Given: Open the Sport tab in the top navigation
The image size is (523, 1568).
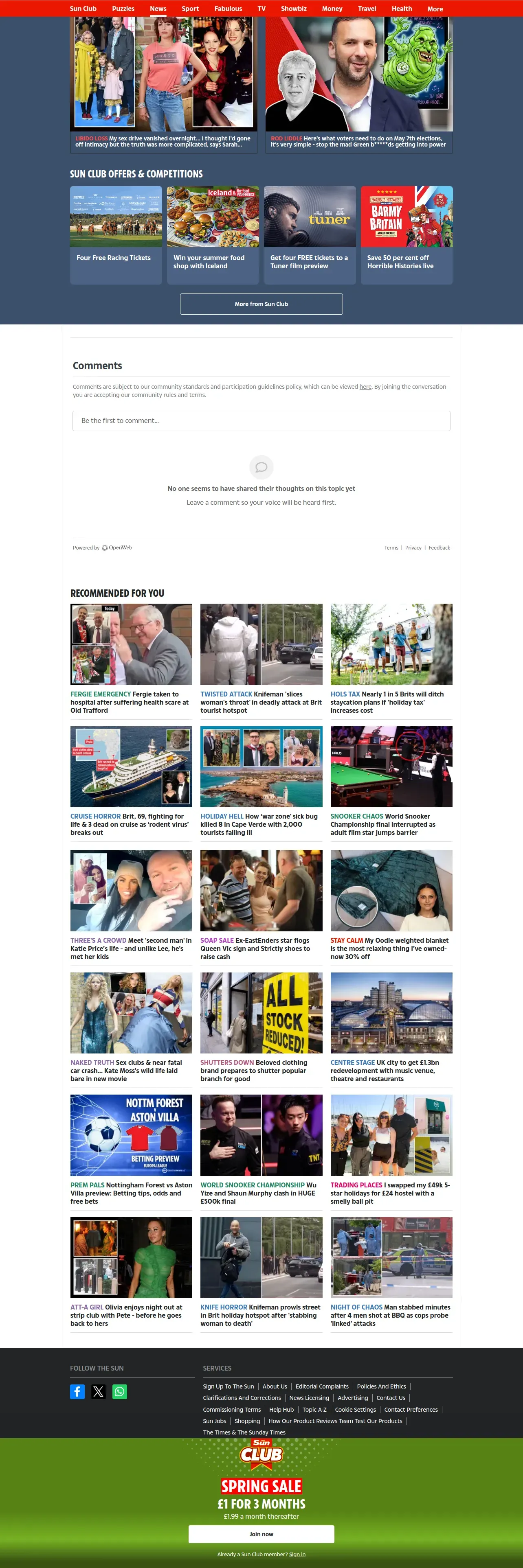Looking at the screenshot, I should tap(190, 9).
